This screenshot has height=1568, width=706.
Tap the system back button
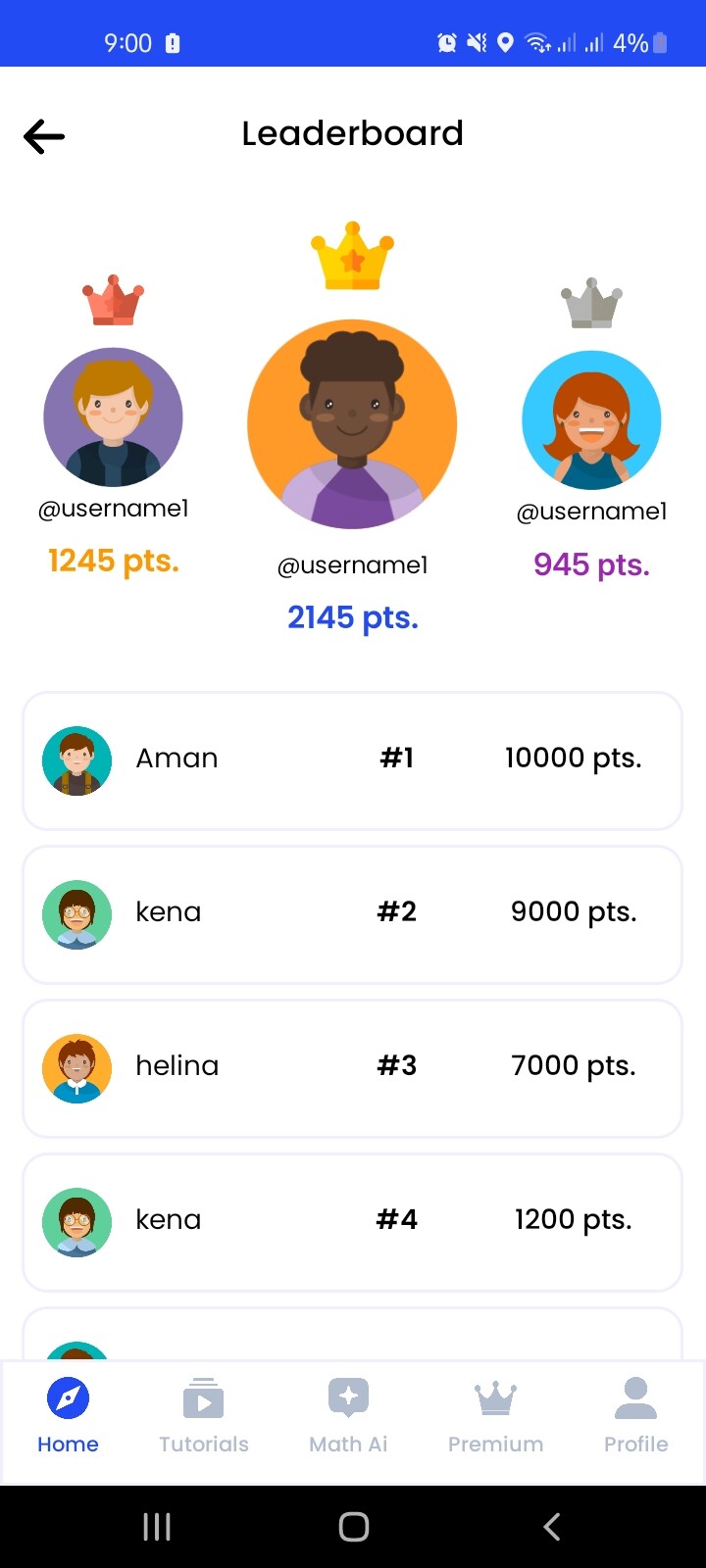click(x=552, y=1526)
